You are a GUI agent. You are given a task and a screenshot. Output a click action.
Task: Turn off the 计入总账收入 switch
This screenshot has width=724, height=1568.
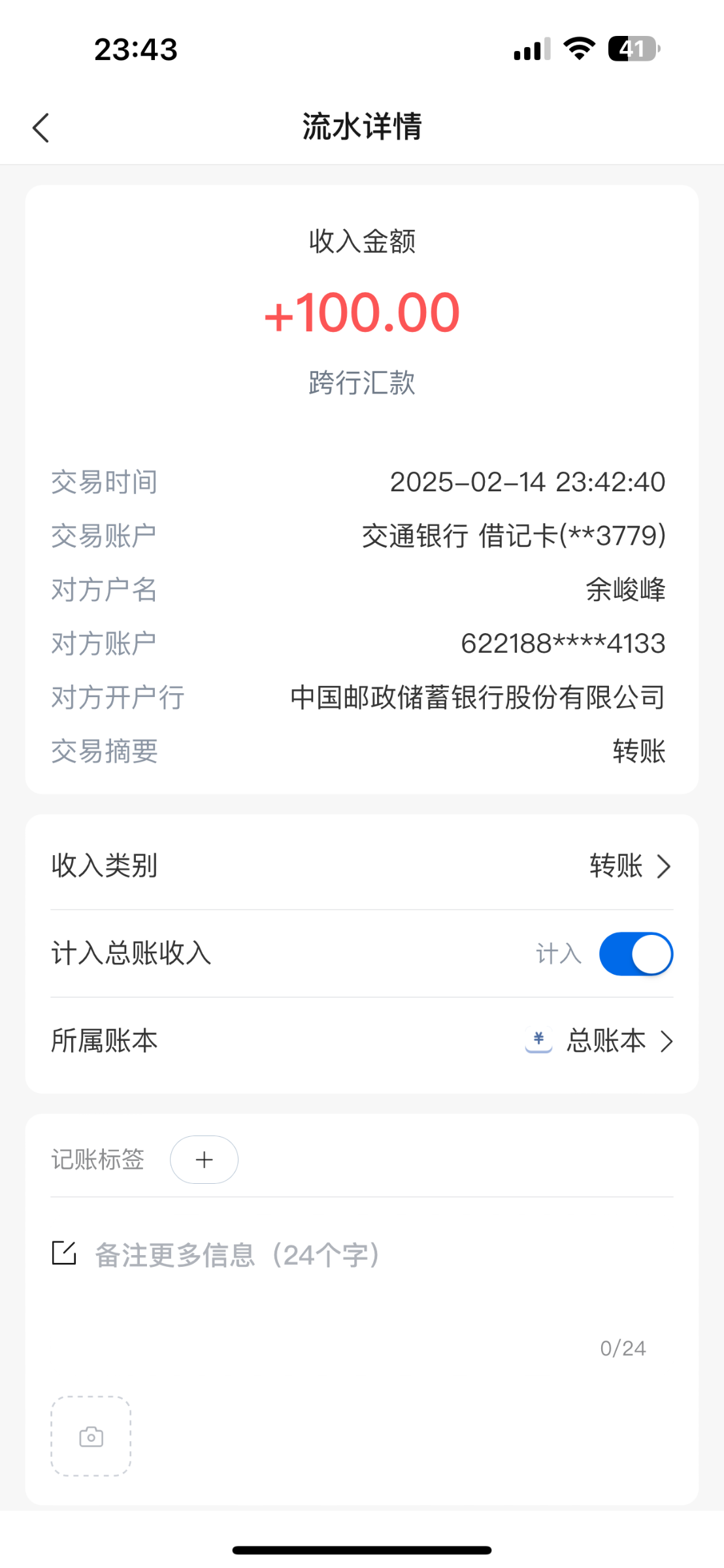pos(636,954)
